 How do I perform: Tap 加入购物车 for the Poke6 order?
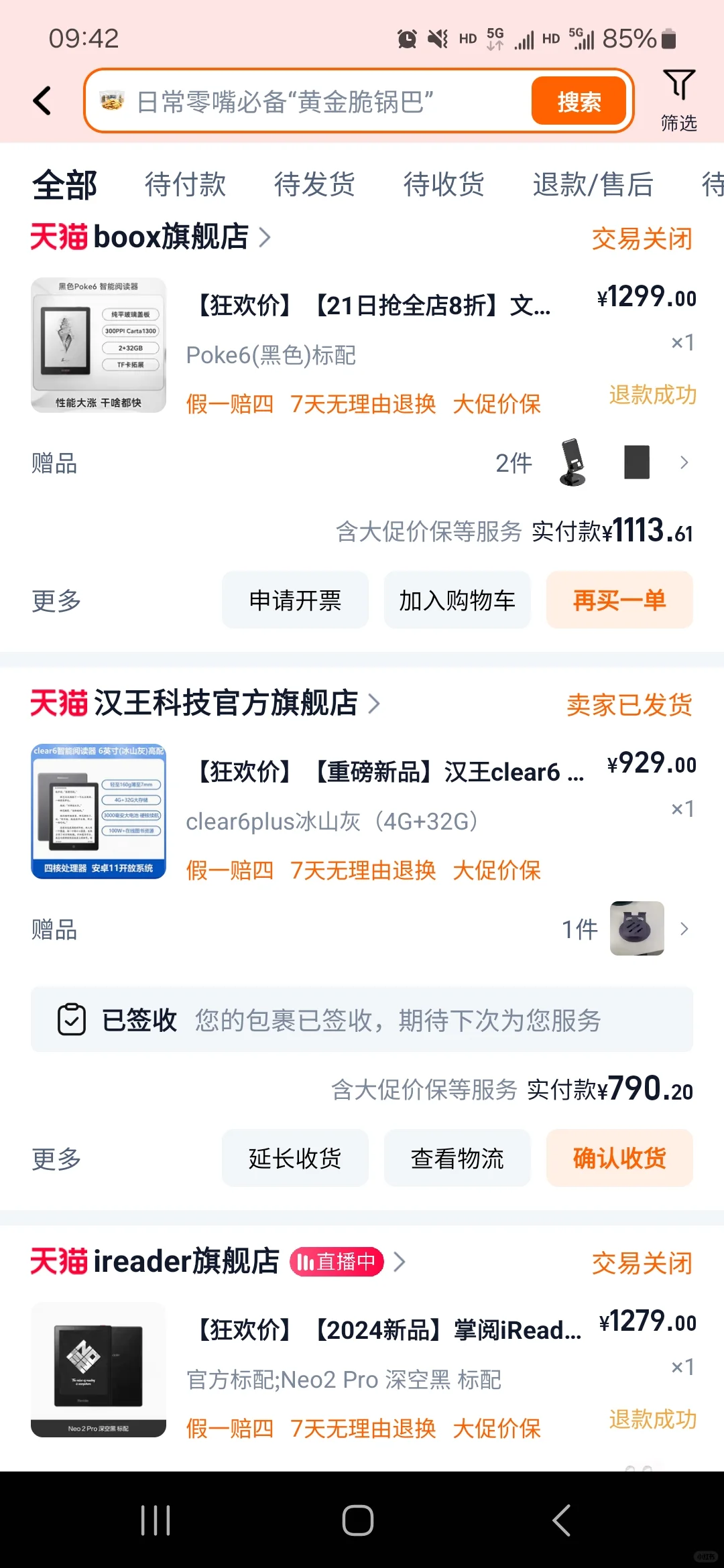457,600
